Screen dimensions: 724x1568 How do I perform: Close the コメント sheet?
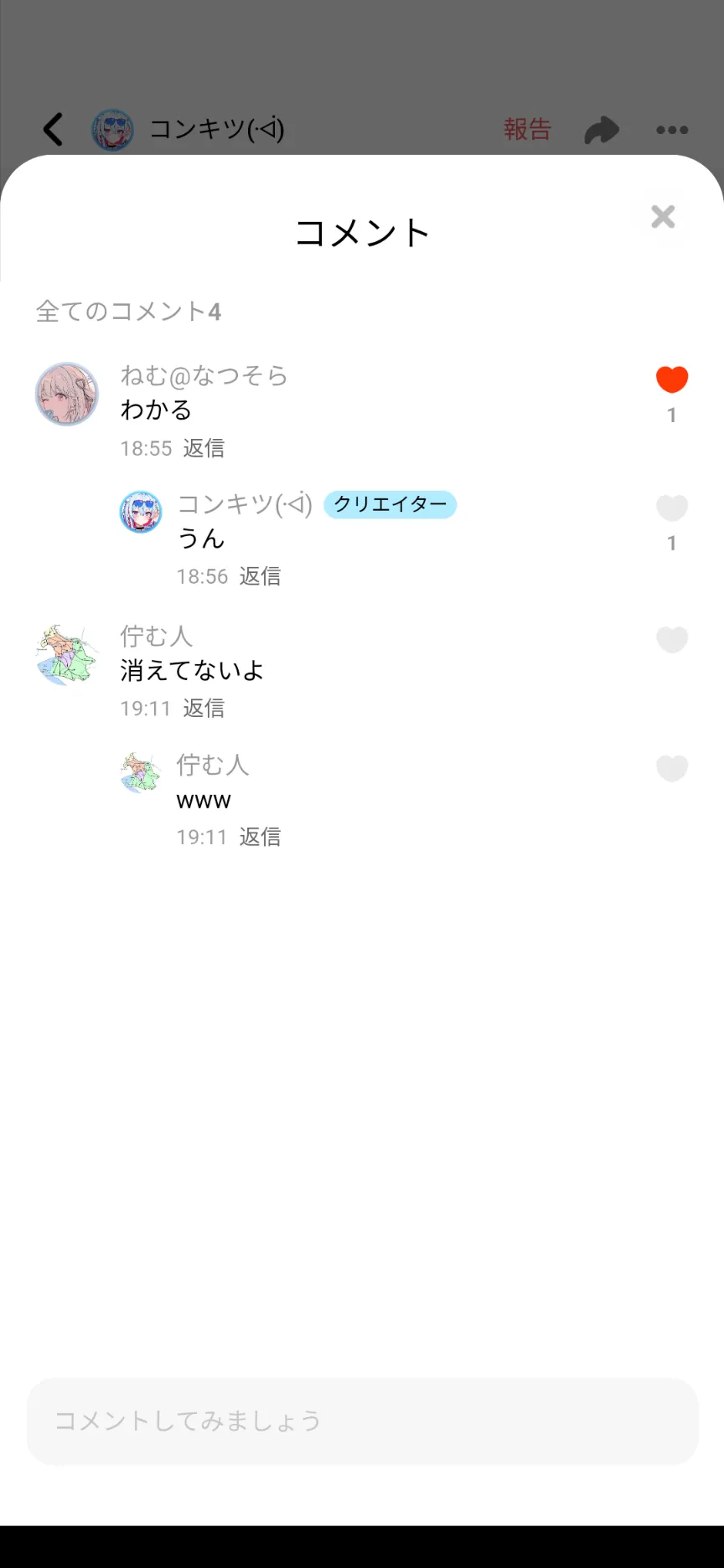tap(663, 217)
